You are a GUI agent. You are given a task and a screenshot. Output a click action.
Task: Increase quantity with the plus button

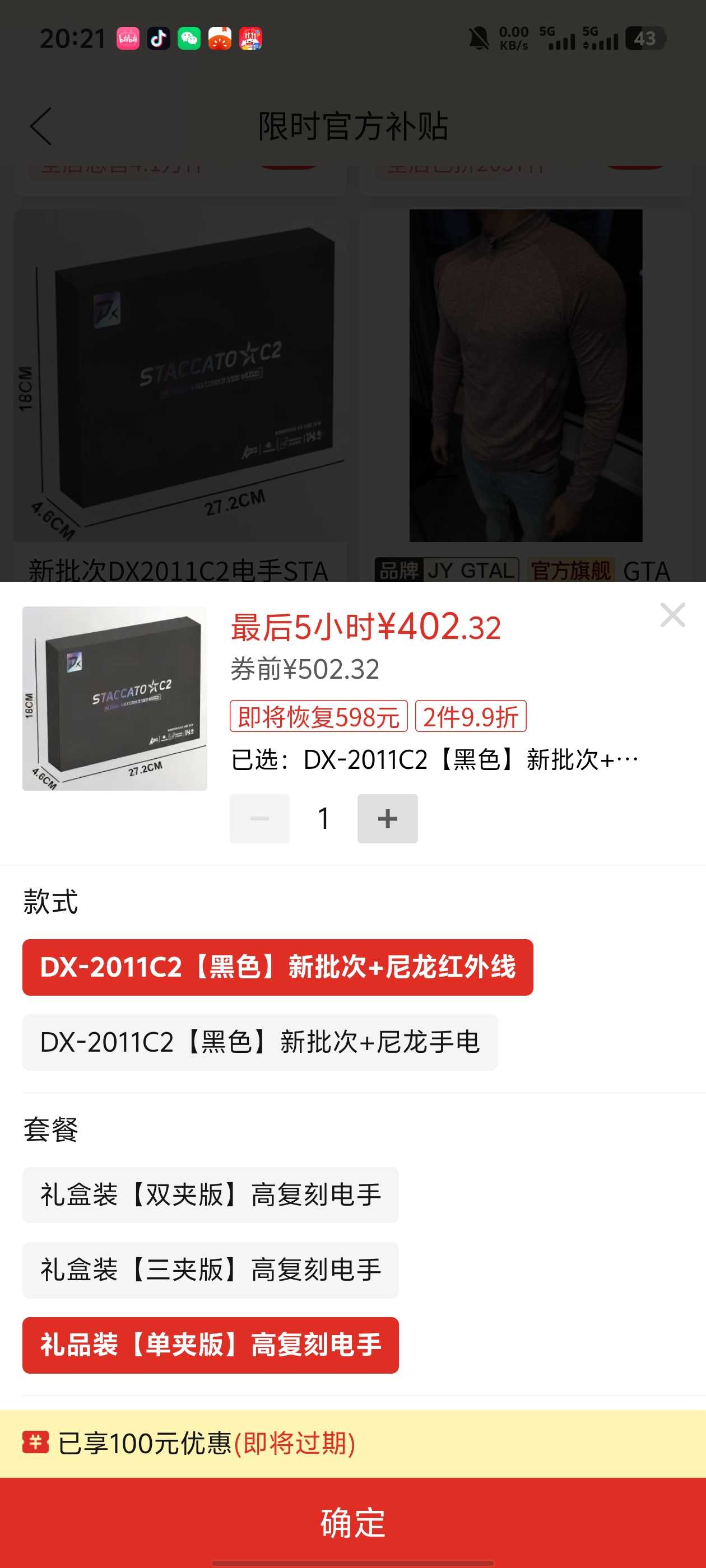tap(387, 818)
